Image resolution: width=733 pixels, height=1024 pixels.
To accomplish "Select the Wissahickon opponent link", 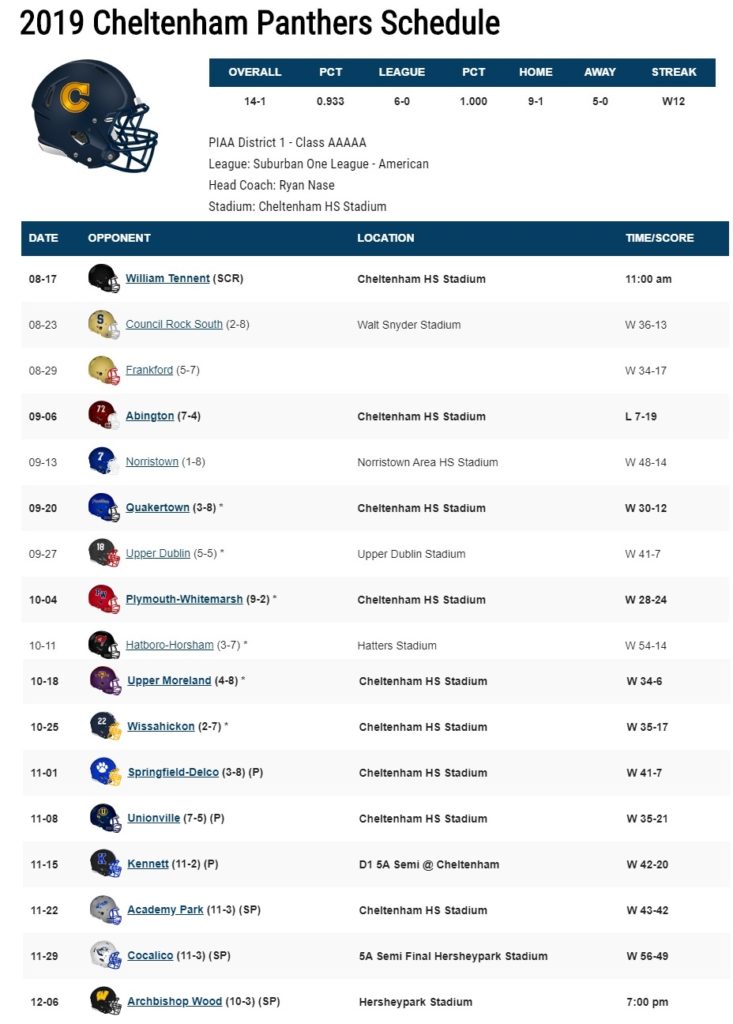I will click(x=161, y=727).
